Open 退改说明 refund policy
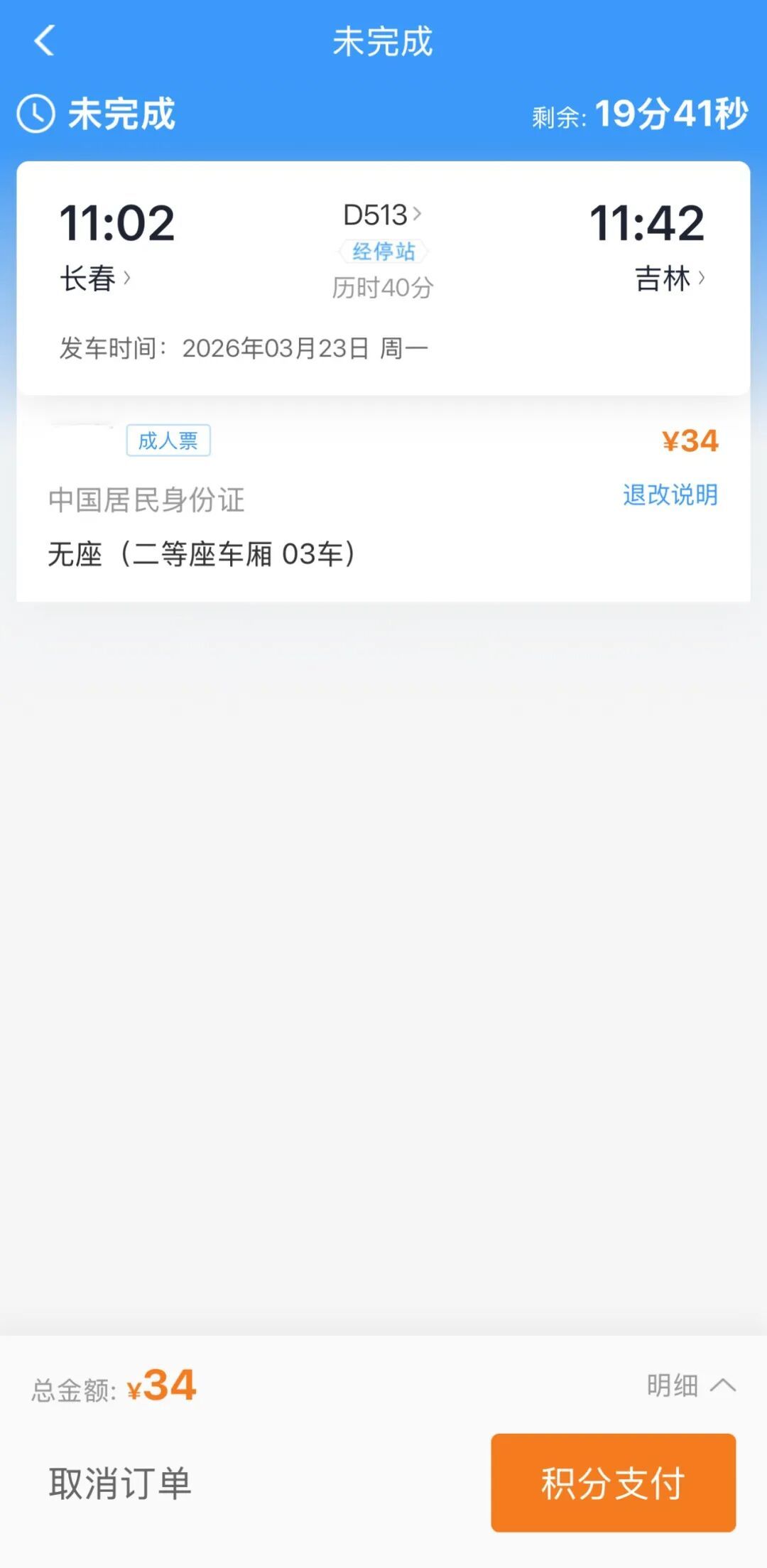The height and width of the screenshot is (1568, 767). 668,496
